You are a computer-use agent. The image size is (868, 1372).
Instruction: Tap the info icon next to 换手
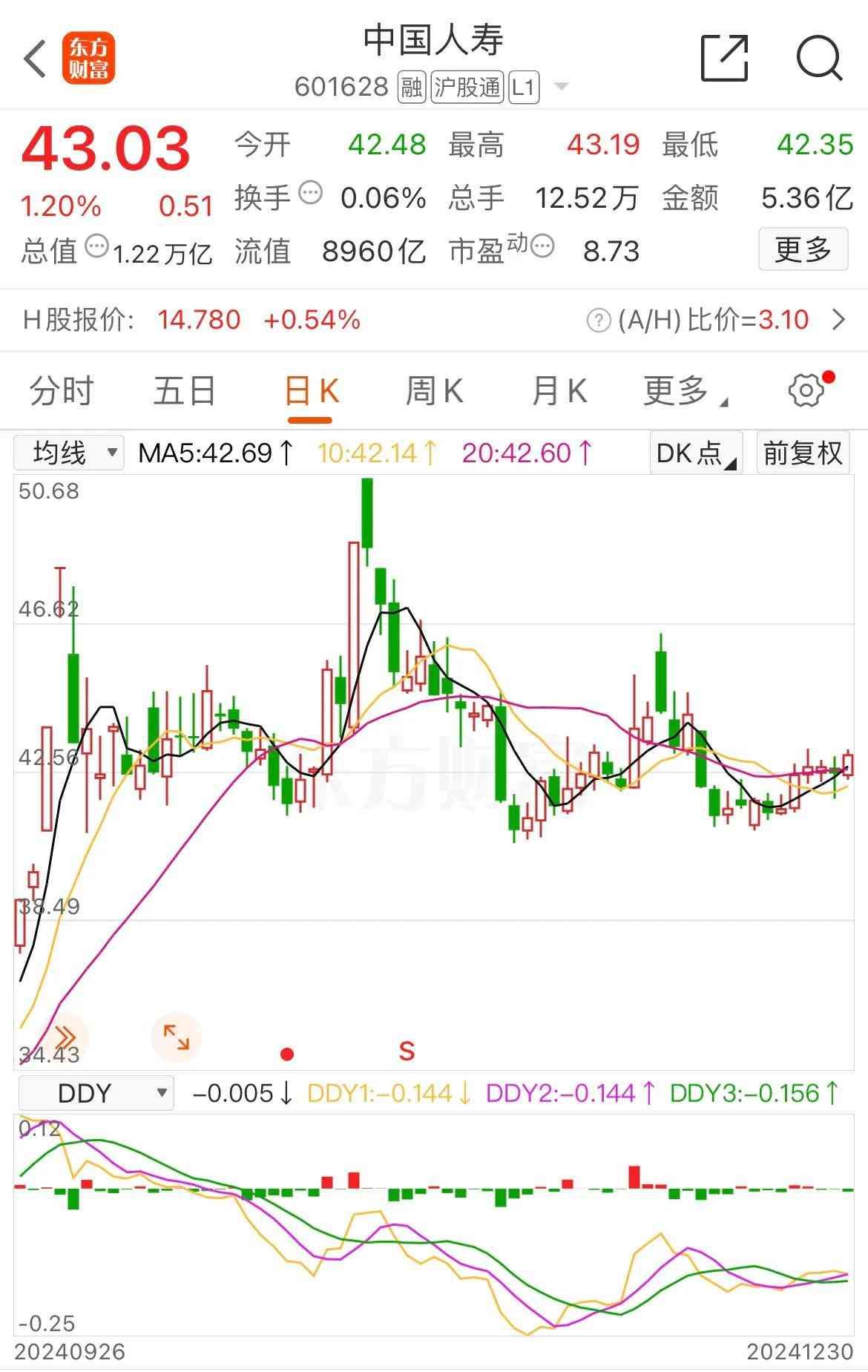pos(310,194)
